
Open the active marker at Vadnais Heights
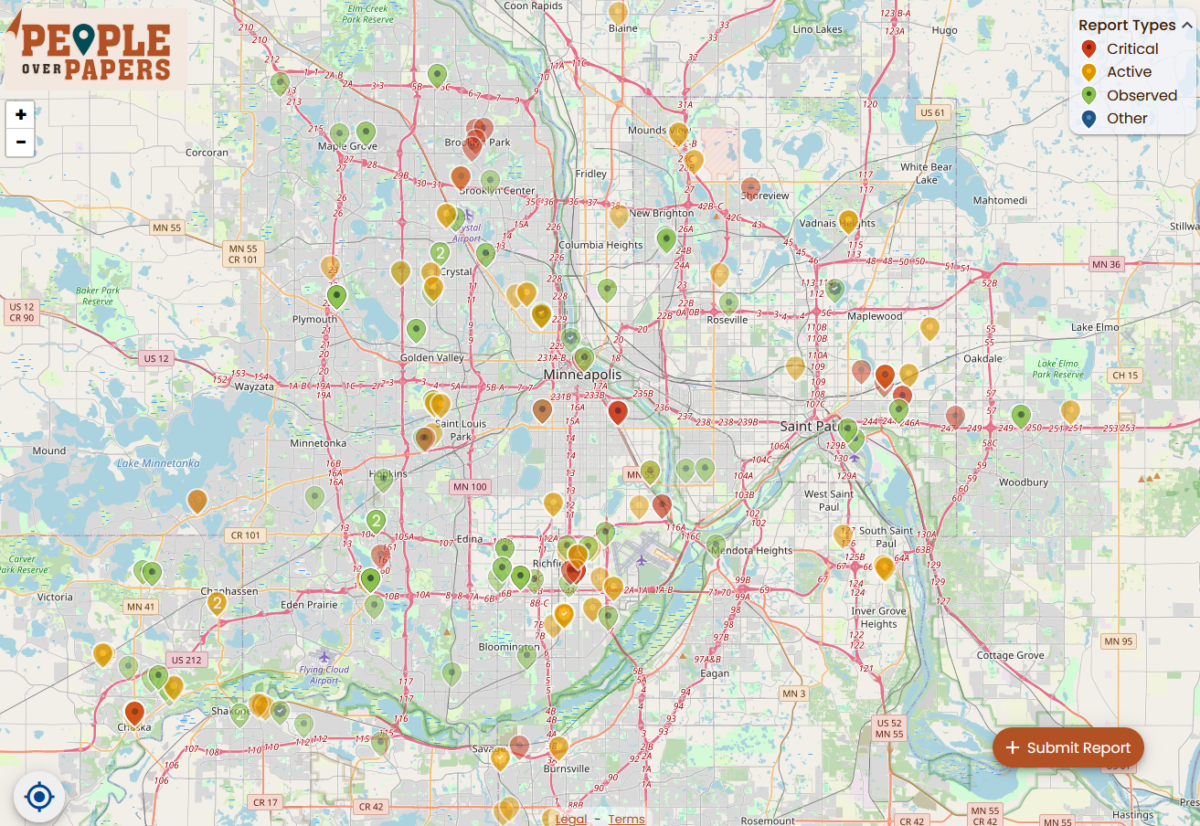point(848,221)
